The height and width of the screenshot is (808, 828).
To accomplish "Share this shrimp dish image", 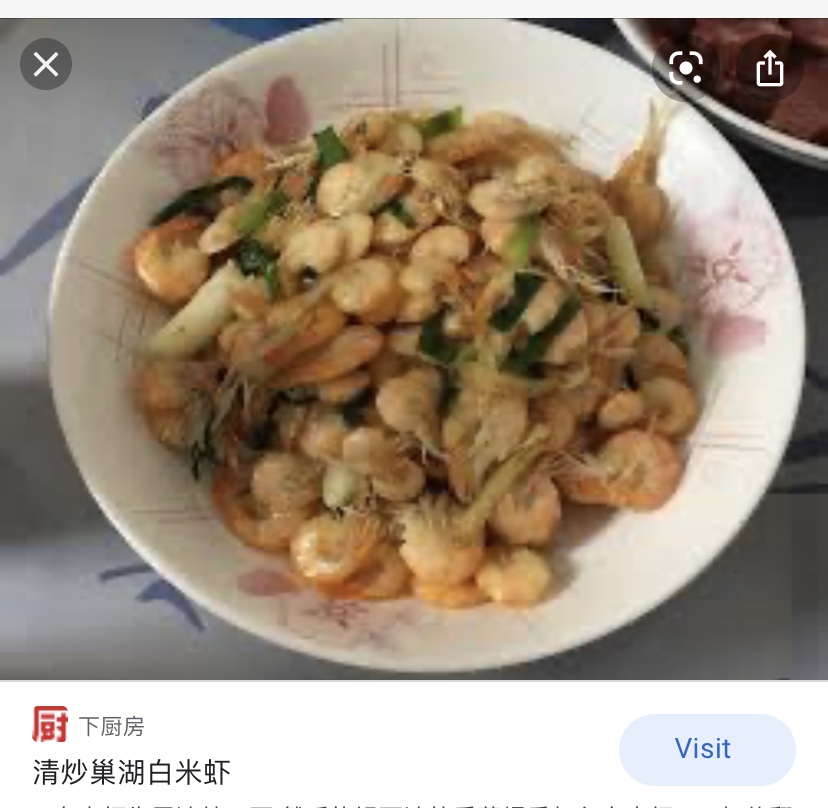I will click(769, 67).
